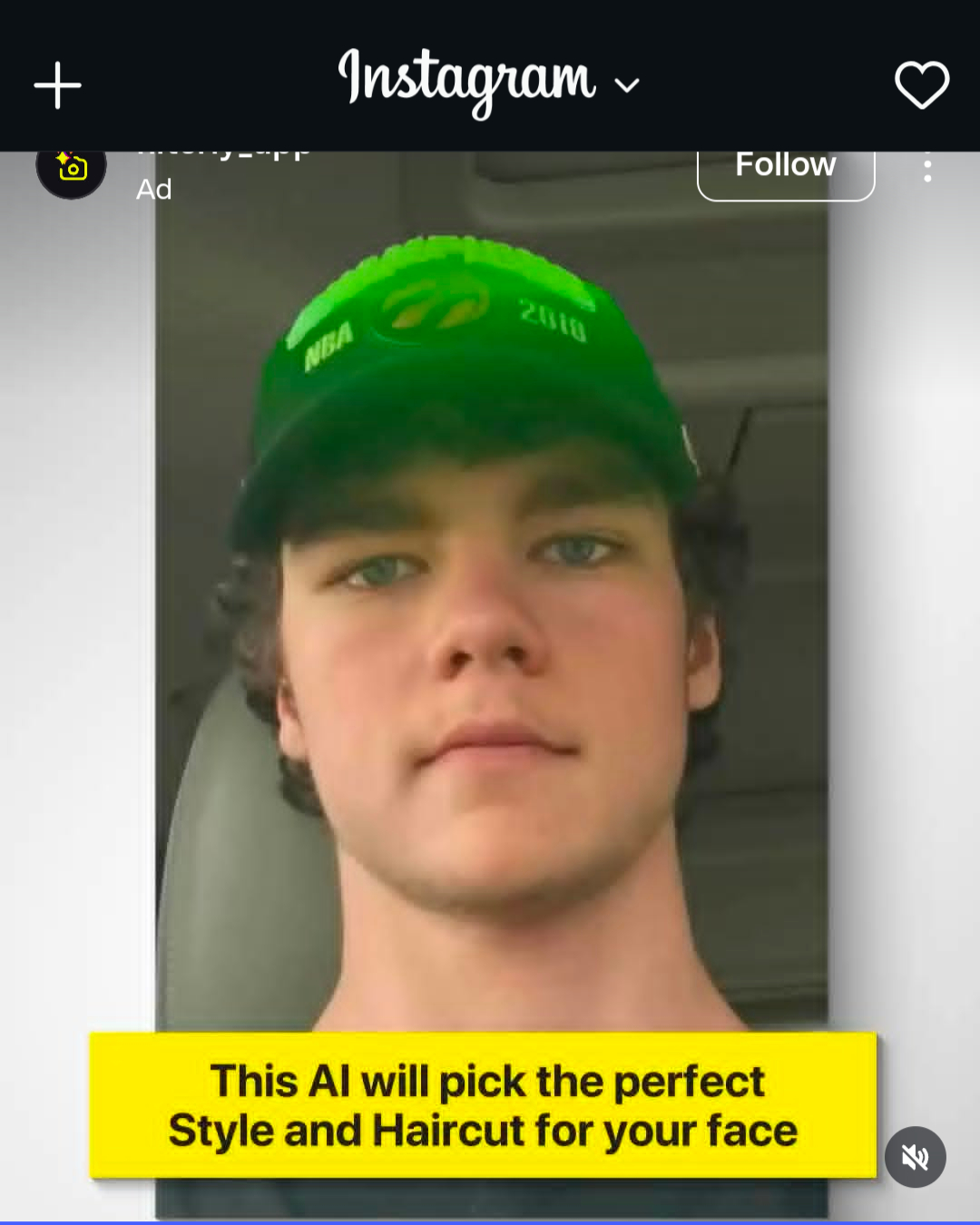Create a new post with plus icon
This screenshot has width=980, height=1225.
tap(57, 85)
